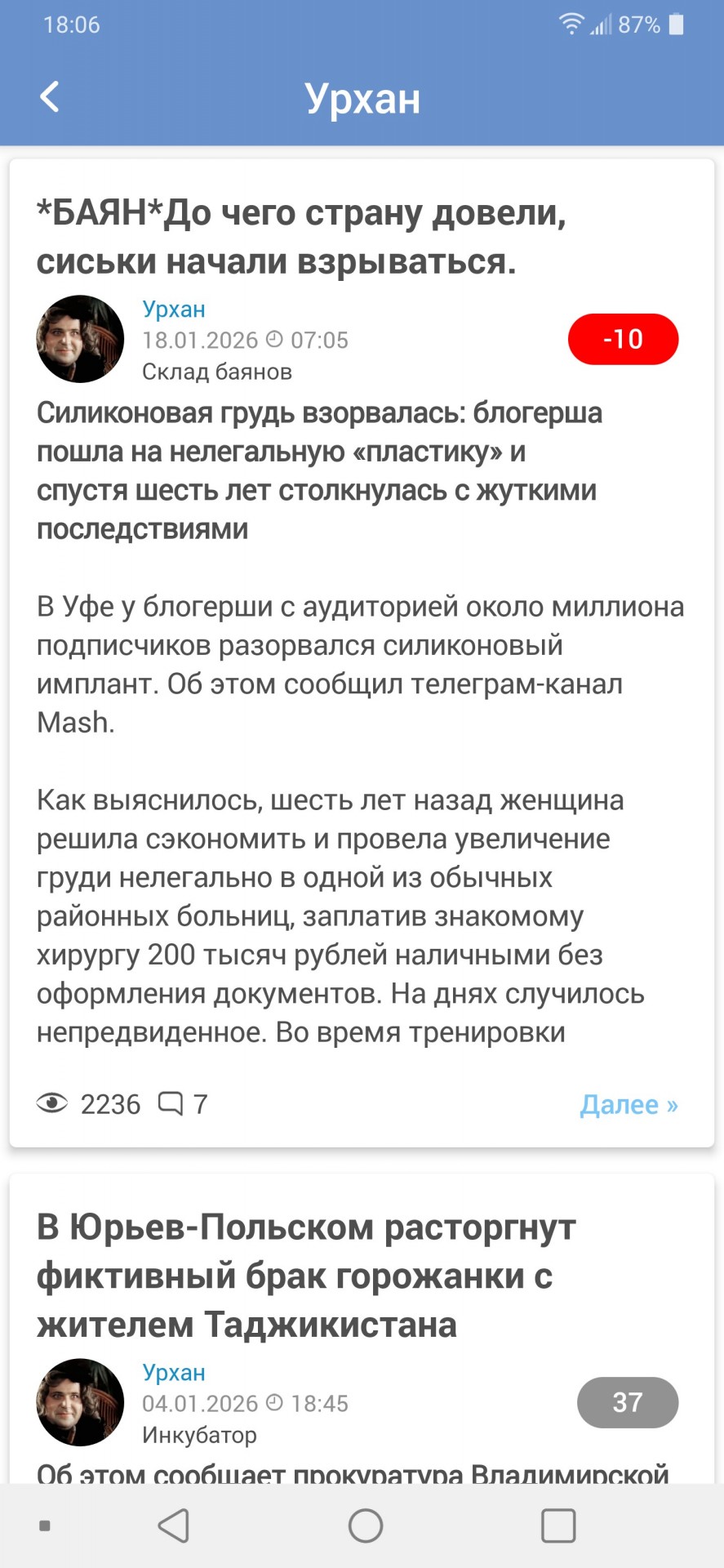Screen dimensions: 724x1568
Task: Open Урхан's profile from the 18.01.2026 post
Action: tap(174, 310)
